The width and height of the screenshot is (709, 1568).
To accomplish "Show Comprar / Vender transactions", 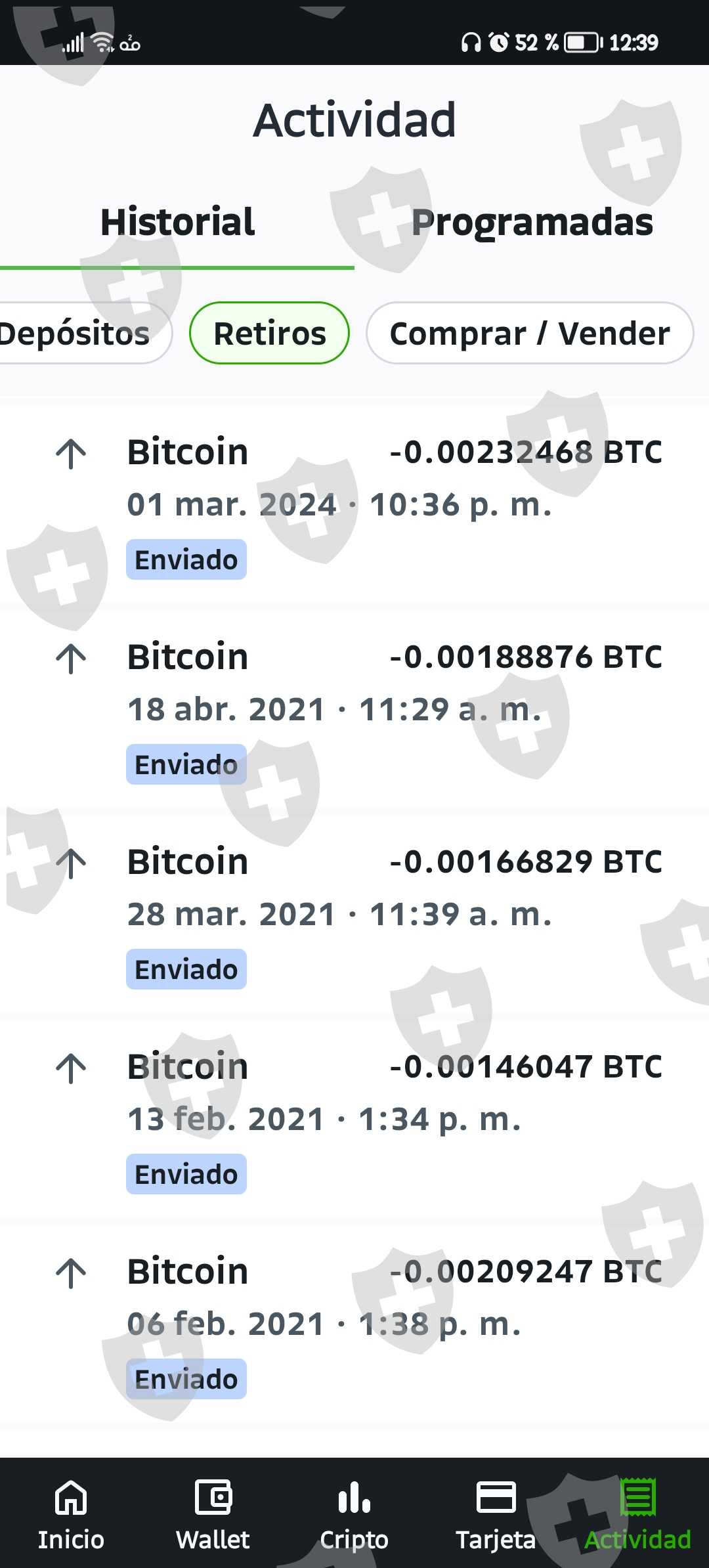I will point(529,333).
